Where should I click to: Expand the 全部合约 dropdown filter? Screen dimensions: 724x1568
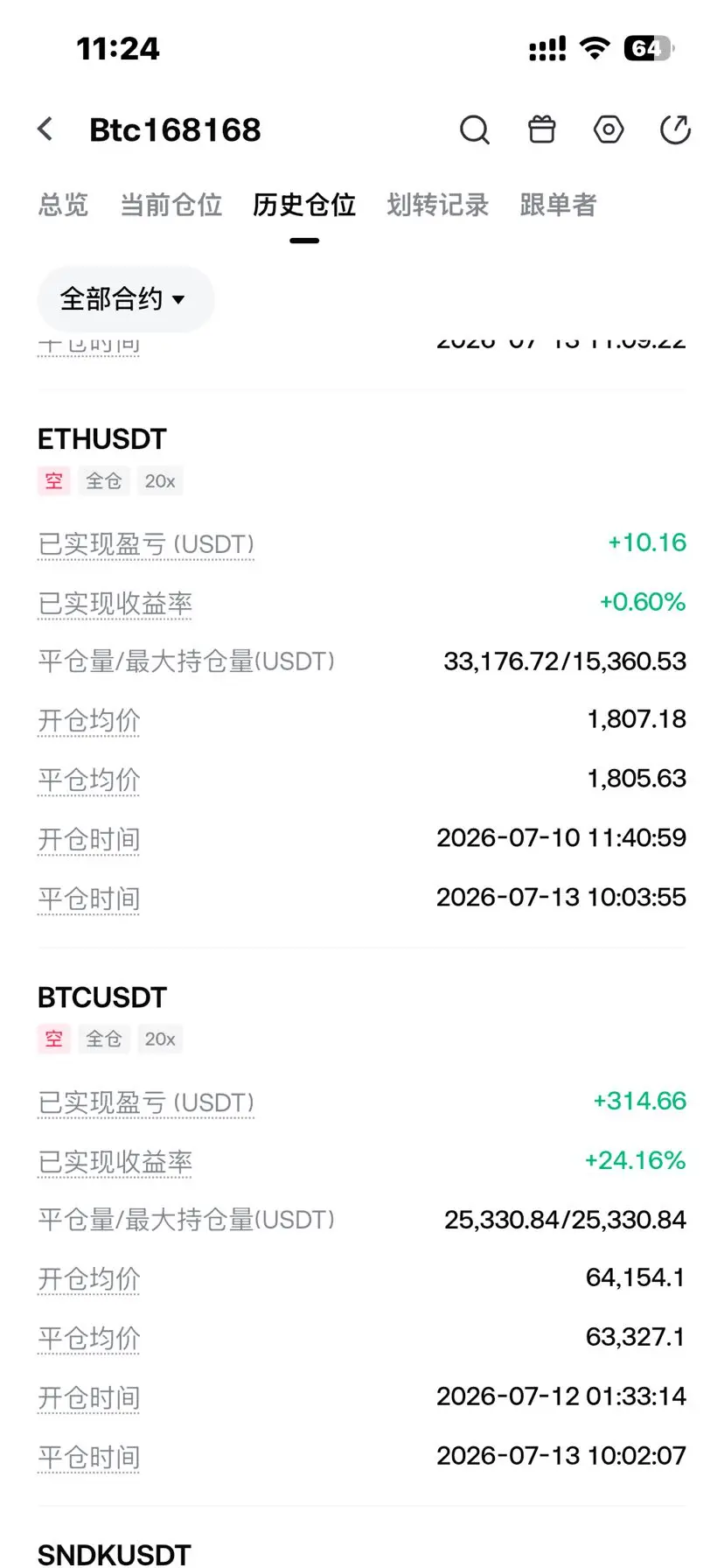tap(125, 299)
